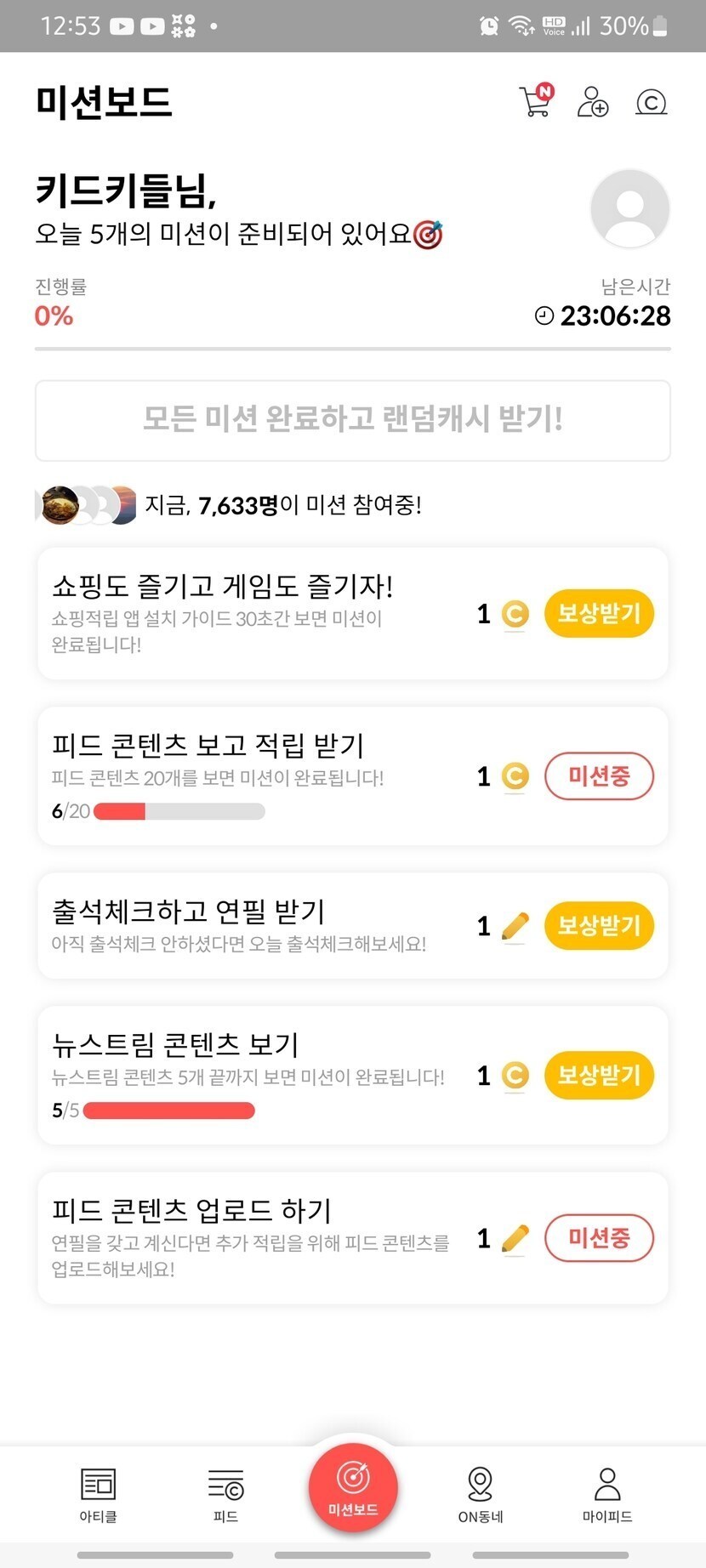
Task: Switch to the 아티클 tab
Action: pyautogui.click(x=99, y=1494)
